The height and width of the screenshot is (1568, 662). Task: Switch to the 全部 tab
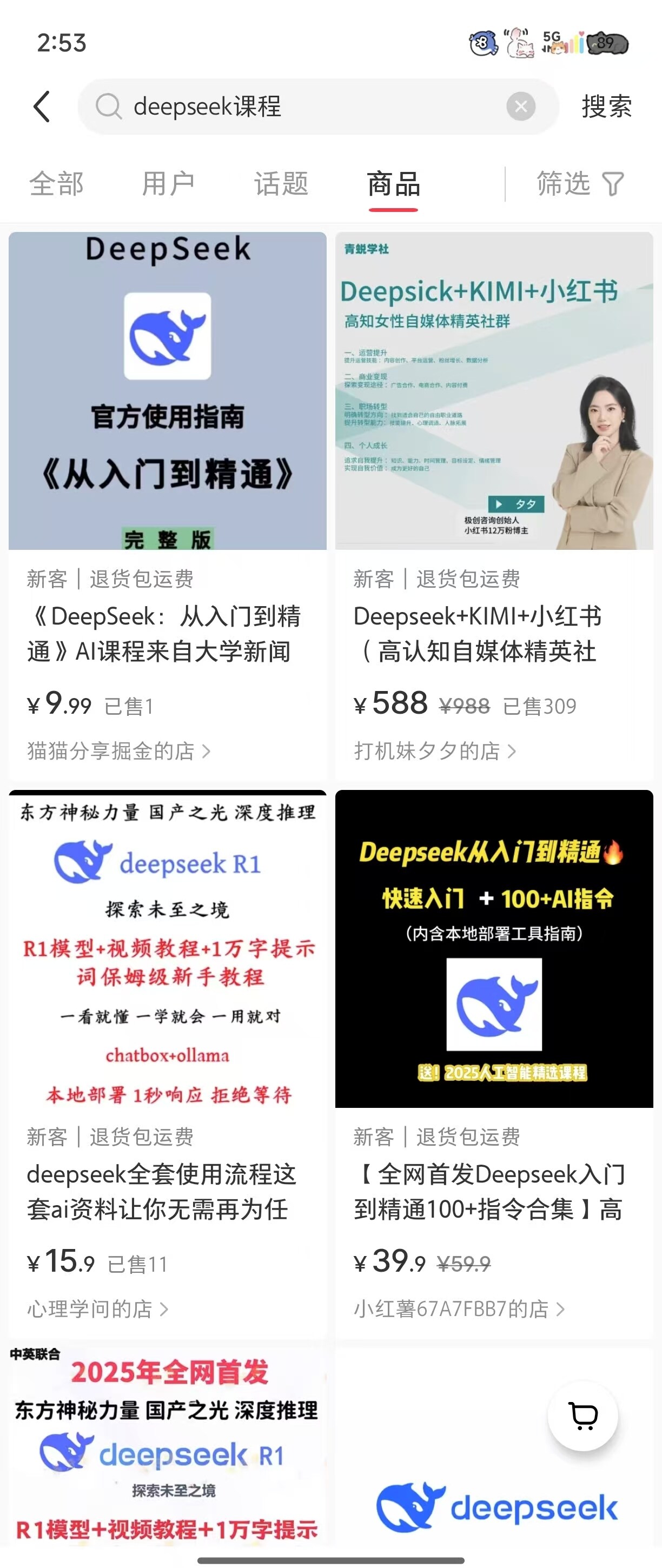(x=56, y=184)
